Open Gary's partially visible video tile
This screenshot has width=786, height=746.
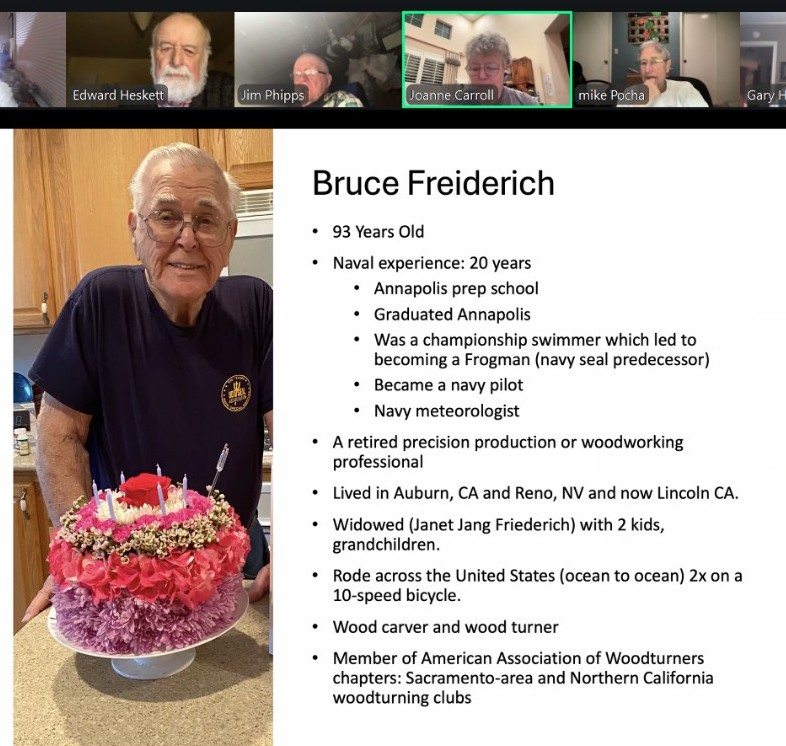[x=764, y=58]
